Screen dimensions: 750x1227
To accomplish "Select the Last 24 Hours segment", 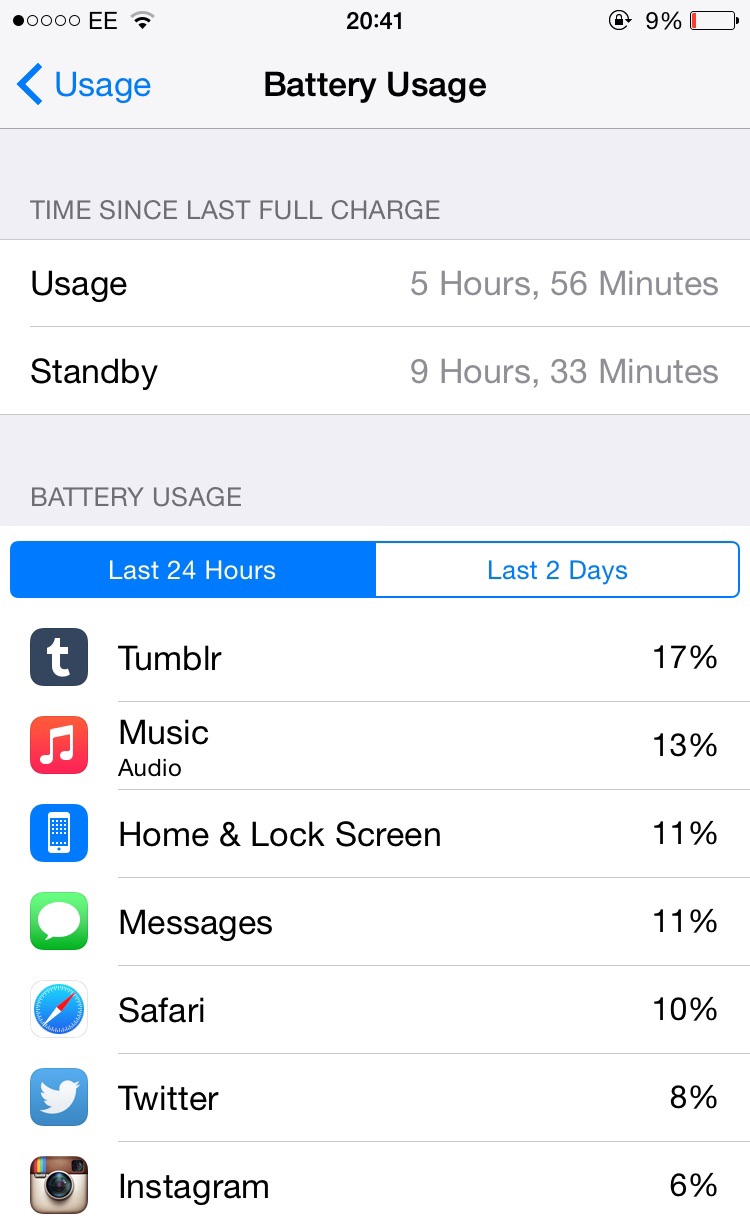I will tap(193, 570).
